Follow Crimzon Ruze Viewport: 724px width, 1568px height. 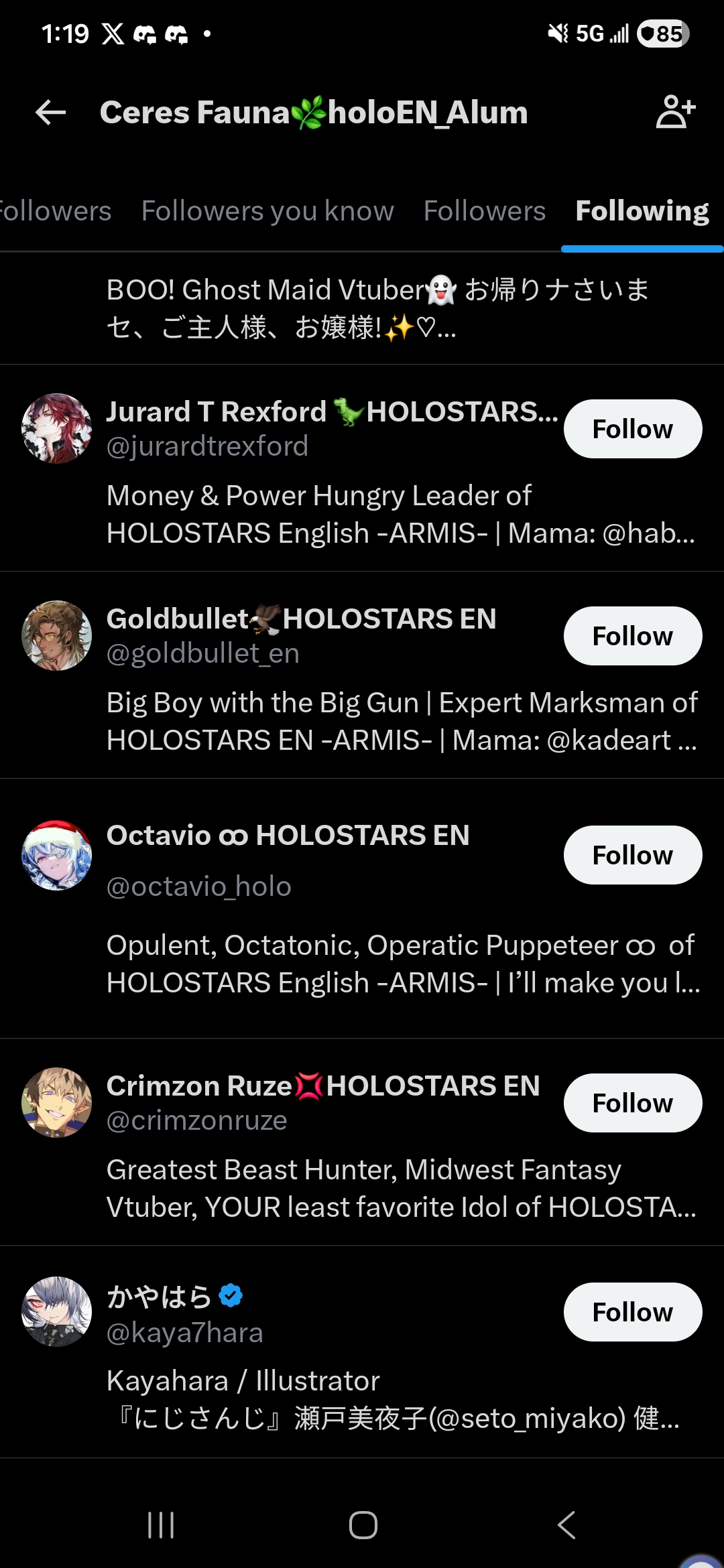click(x=633, y=1103)
